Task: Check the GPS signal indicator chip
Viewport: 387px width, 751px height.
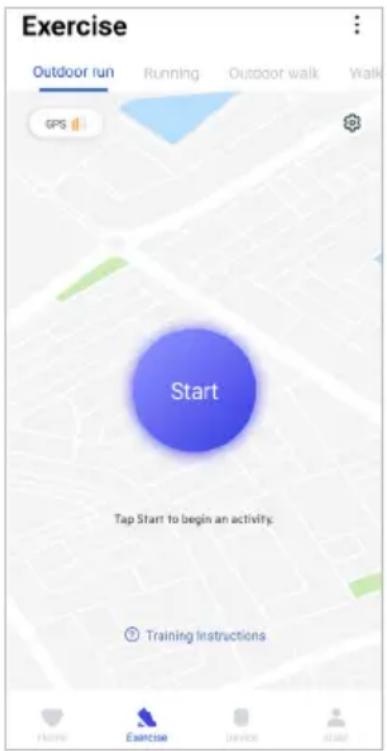Action: [66, 124]
